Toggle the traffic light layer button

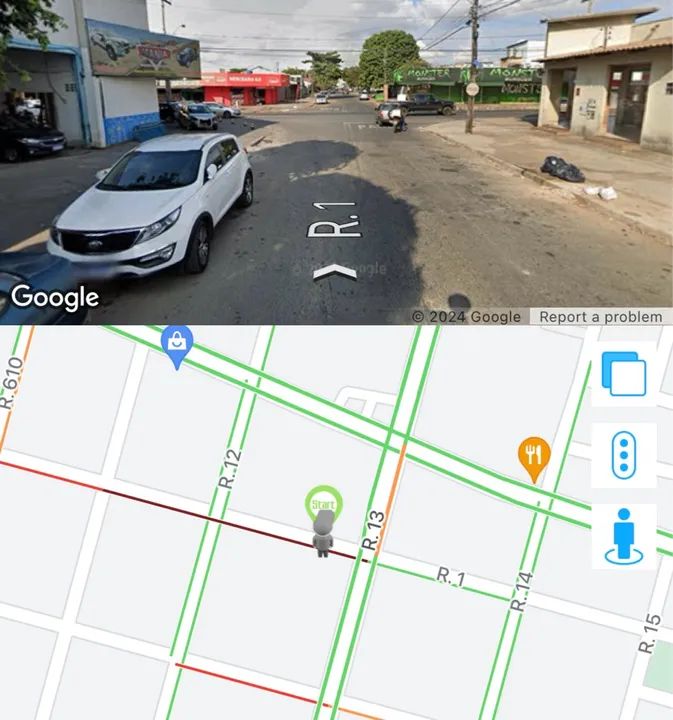click(624, 455)
